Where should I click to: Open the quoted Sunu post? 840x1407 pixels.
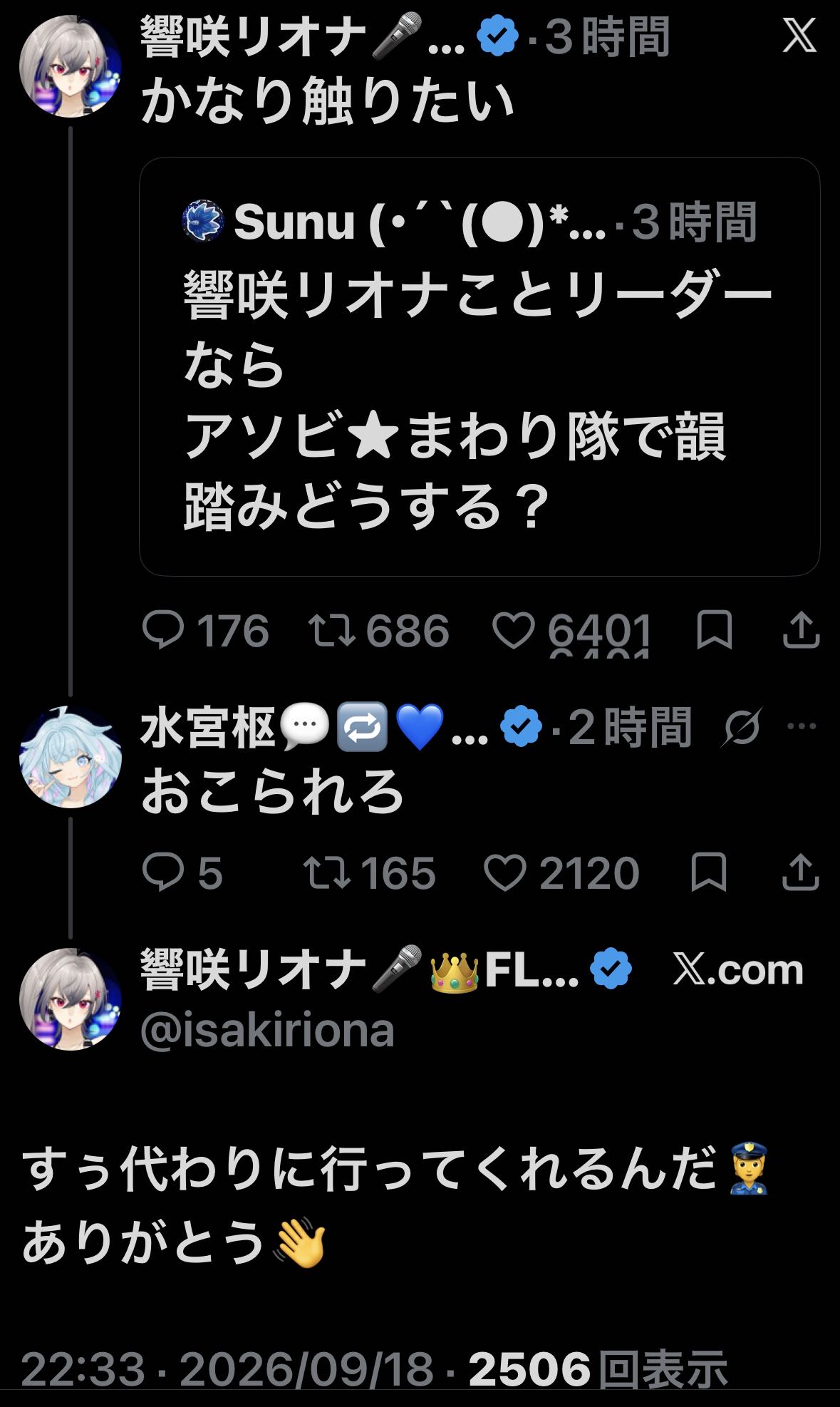point(479,366)
